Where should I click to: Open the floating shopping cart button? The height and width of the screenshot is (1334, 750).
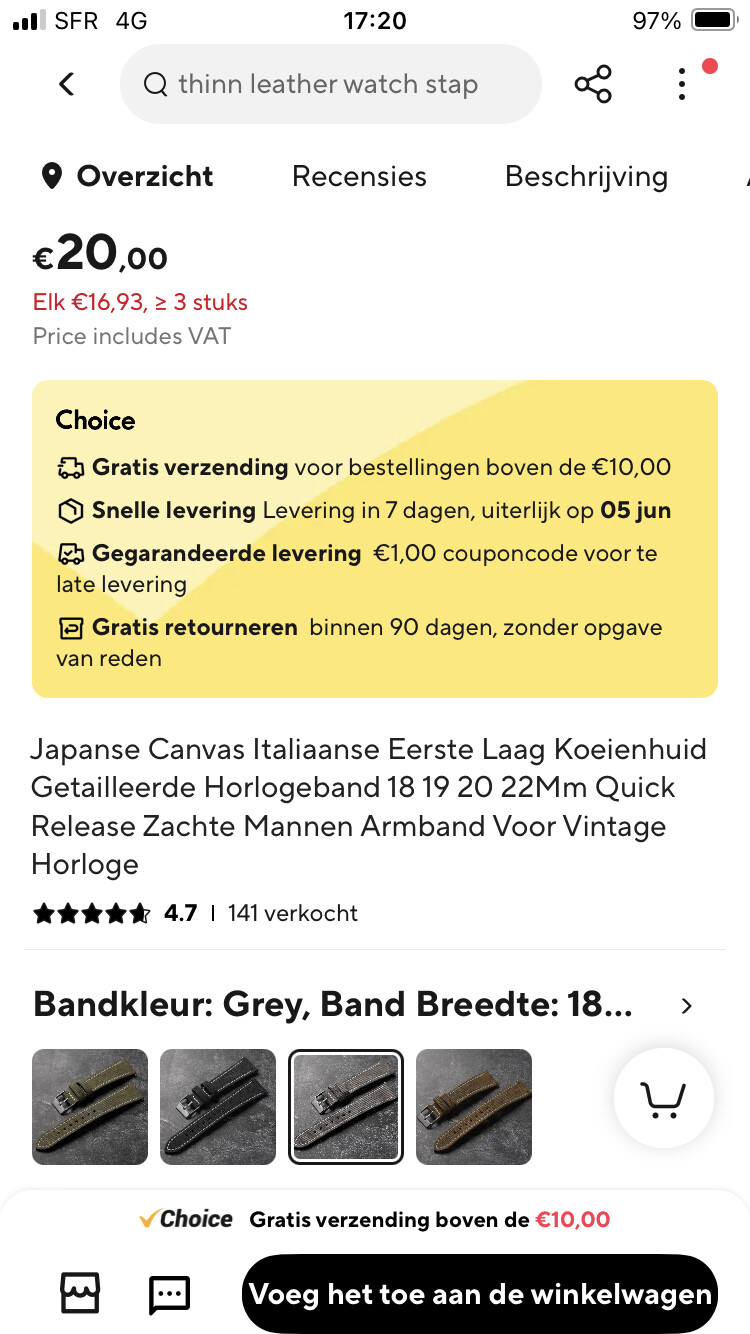pos(664,1099)
